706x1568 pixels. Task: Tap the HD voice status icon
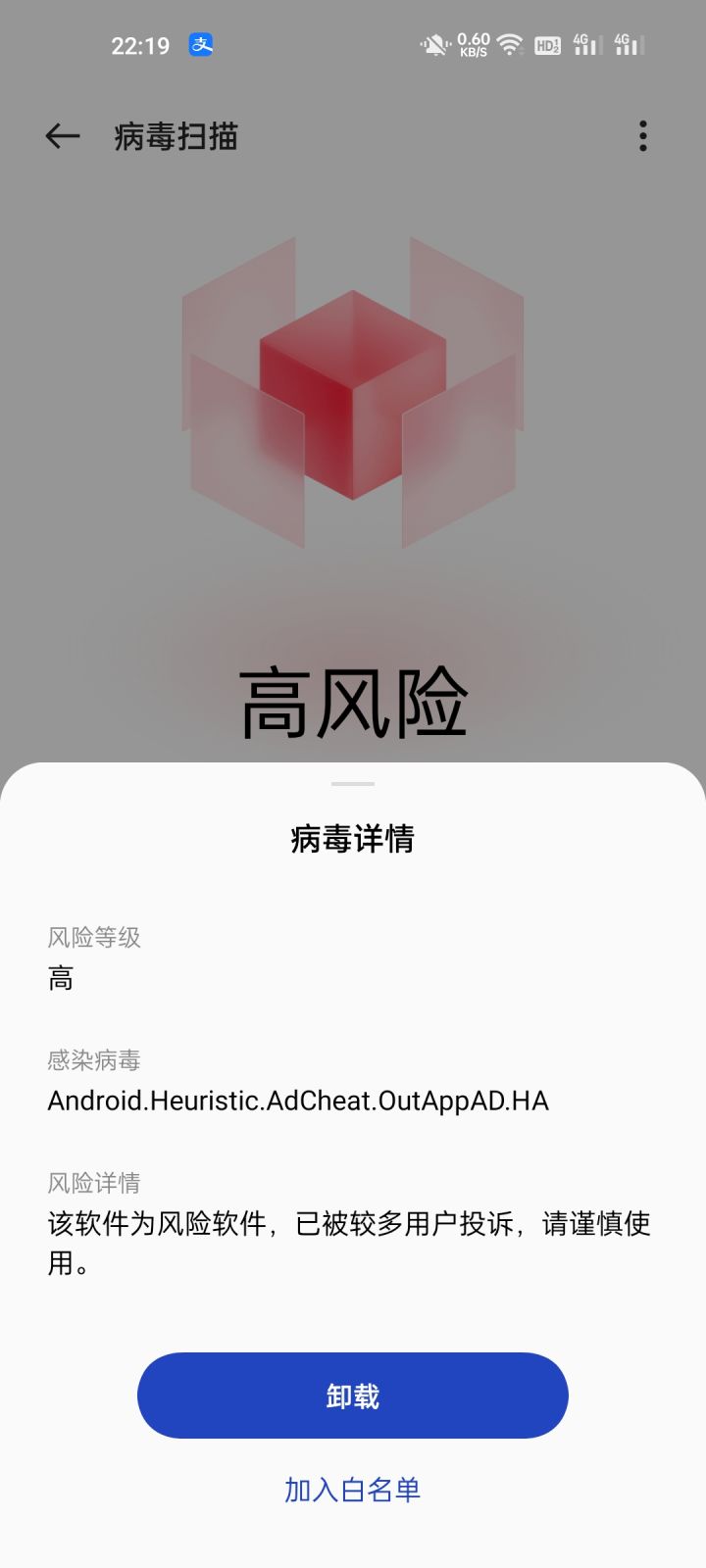point(547,45)
